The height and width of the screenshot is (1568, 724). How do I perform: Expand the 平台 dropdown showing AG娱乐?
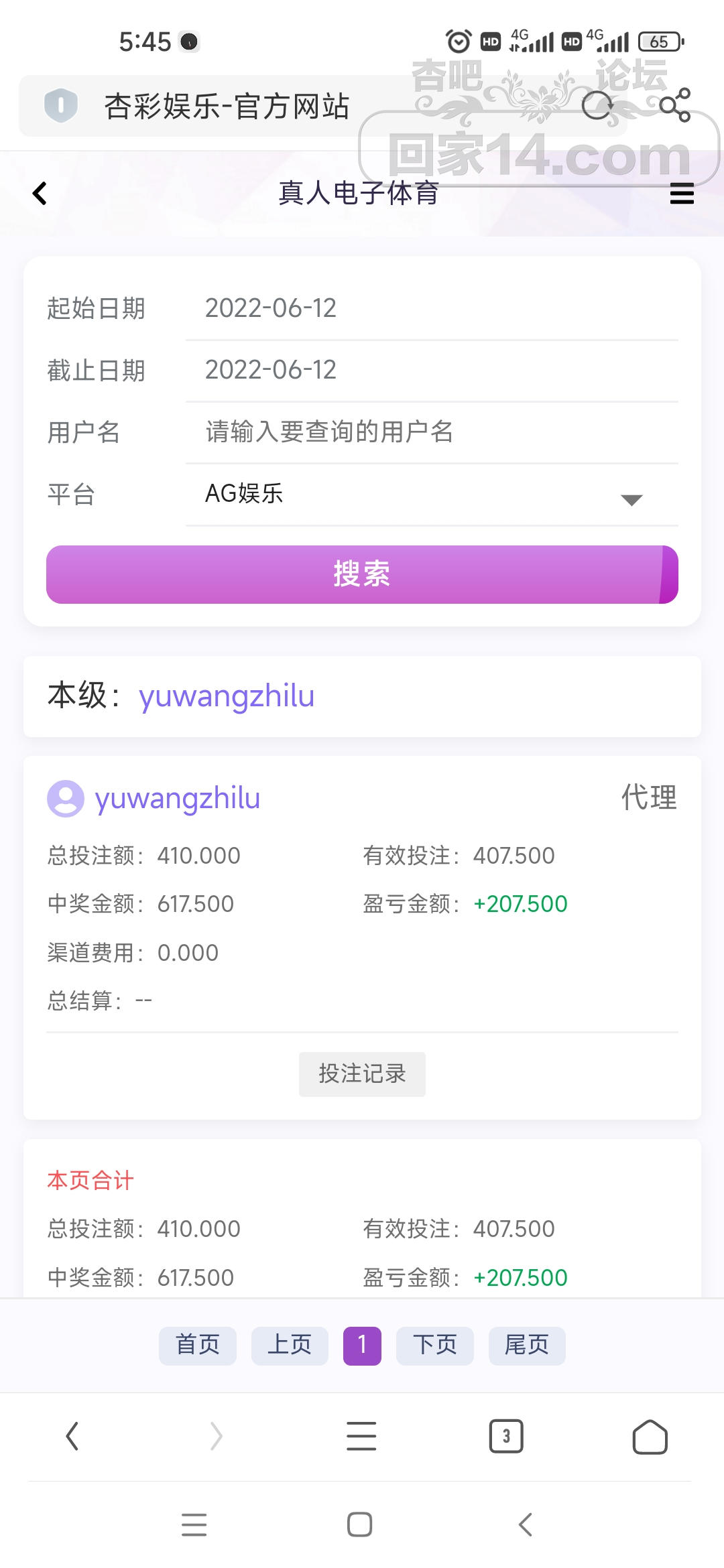click(432, 495)
